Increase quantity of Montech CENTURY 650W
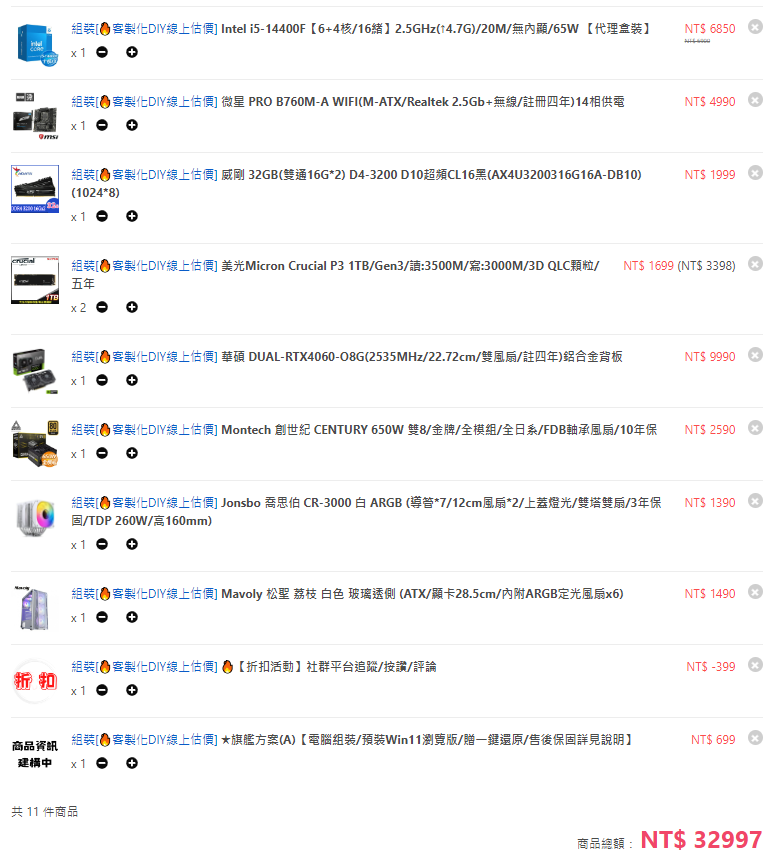777x858 pixels. 132,453
